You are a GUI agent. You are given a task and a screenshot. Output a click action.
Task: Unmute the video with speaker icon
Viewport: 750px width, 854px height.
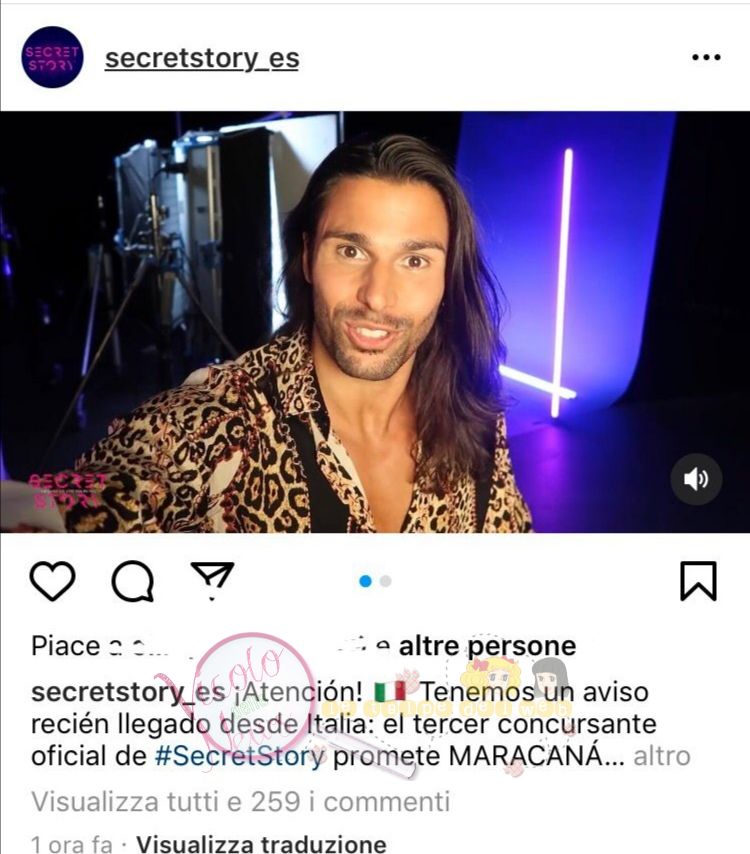(x=696, y=479)
